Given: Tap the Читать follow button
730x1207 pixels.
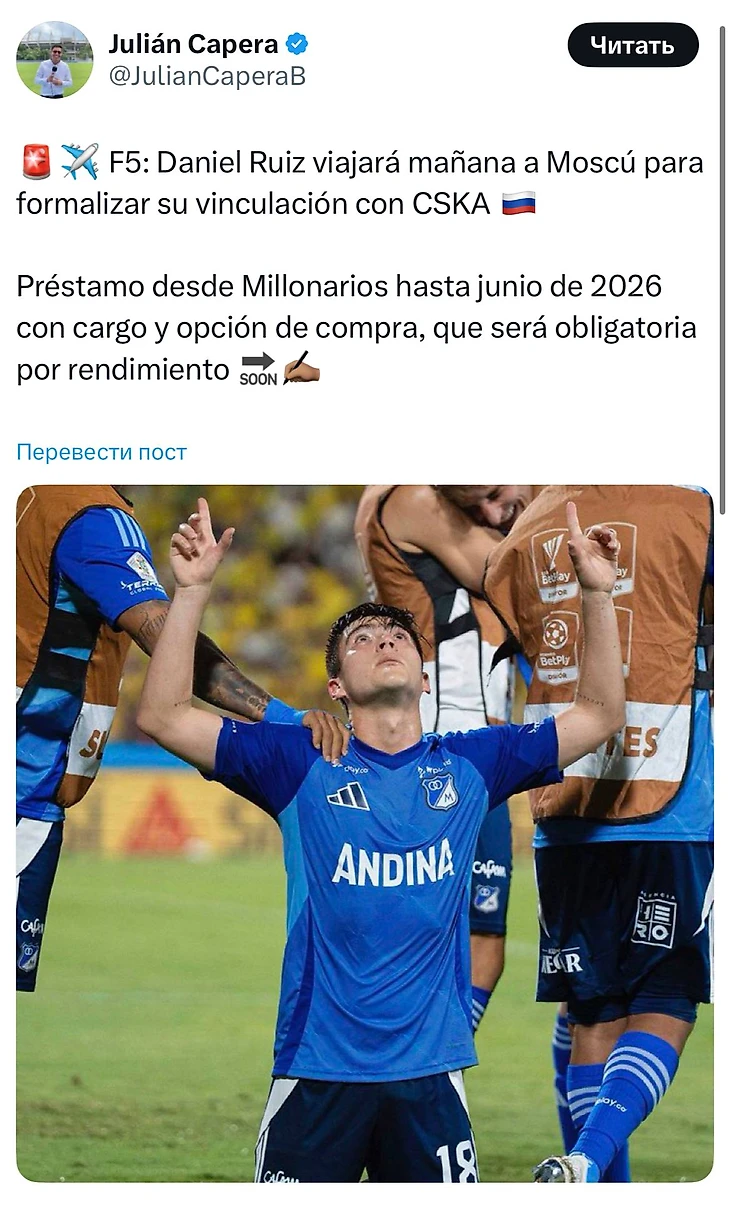Looking at the screenshot, I should pos(632,45).
